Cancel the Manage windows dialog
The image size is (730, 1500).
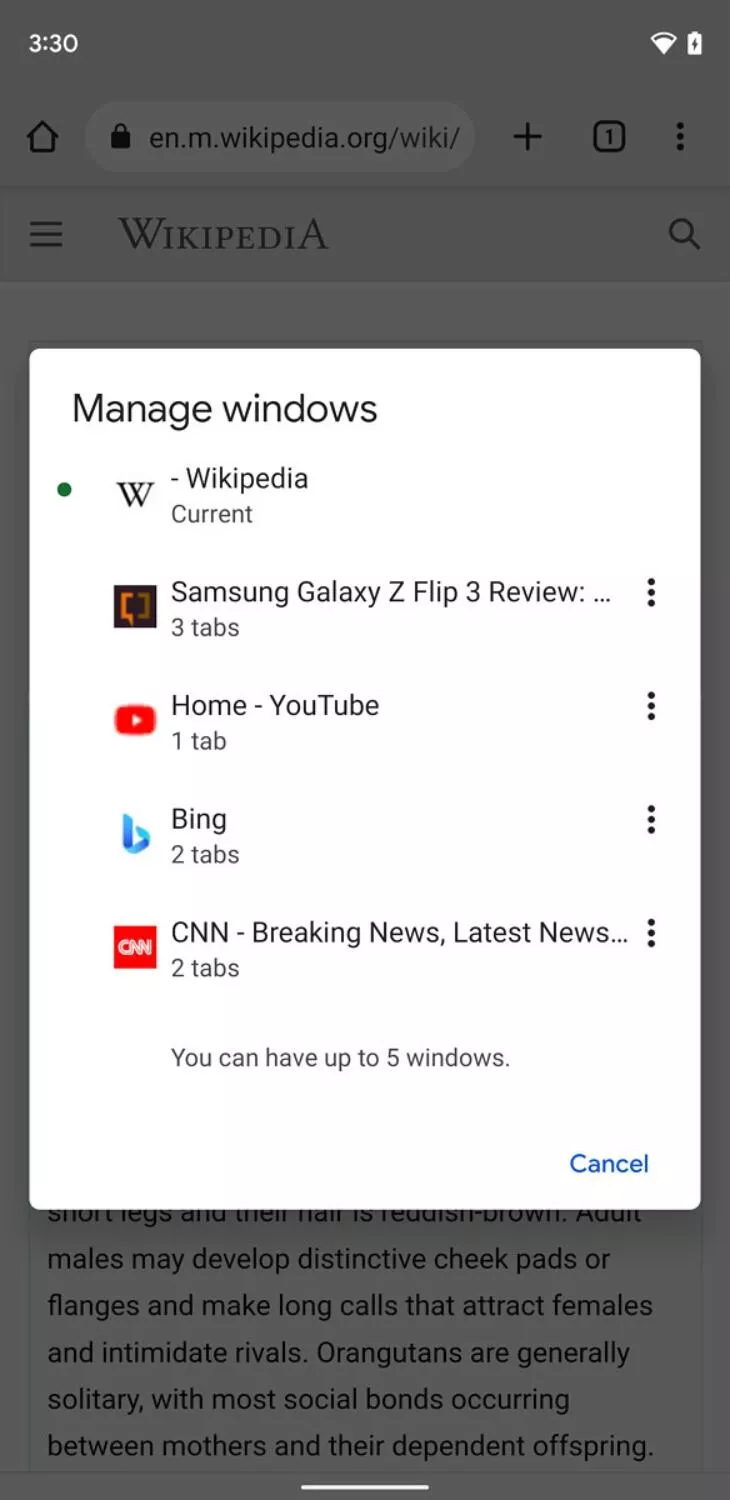608,1163
